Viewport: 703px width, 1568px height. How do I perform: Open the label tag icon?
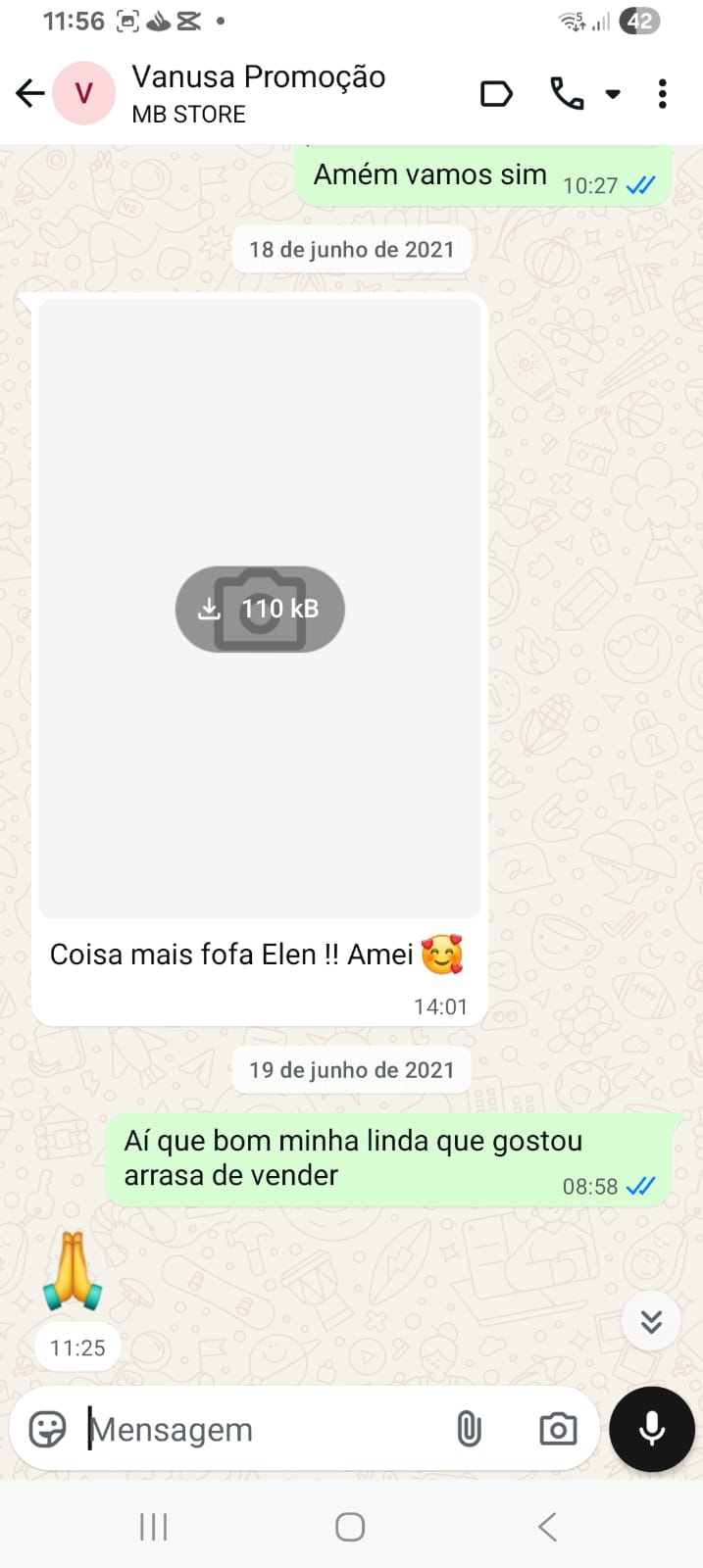[x=496, y=94]
